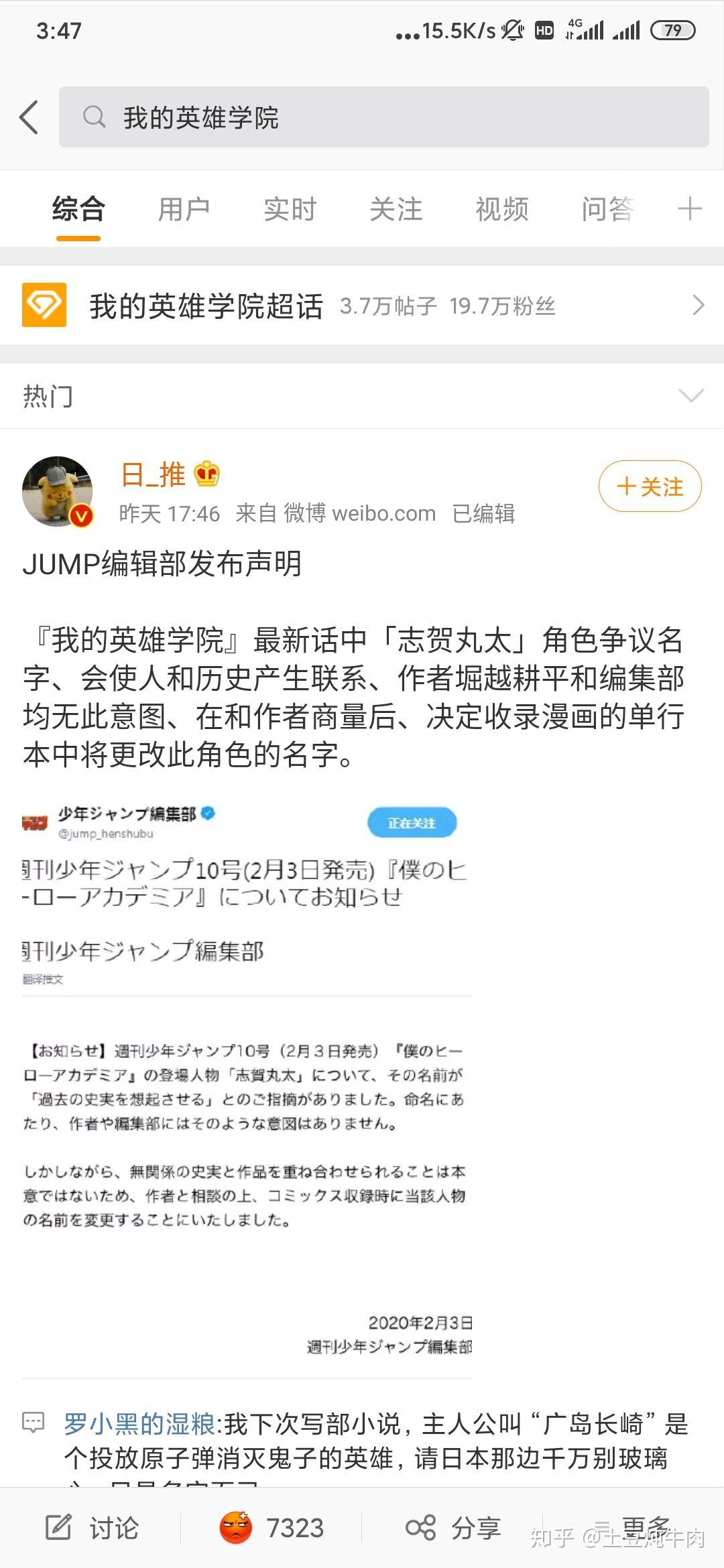This screenshot has width=724, height=1568.
Task: Tap the angry reaction with 7323
Action: [x=271, y=1528]
